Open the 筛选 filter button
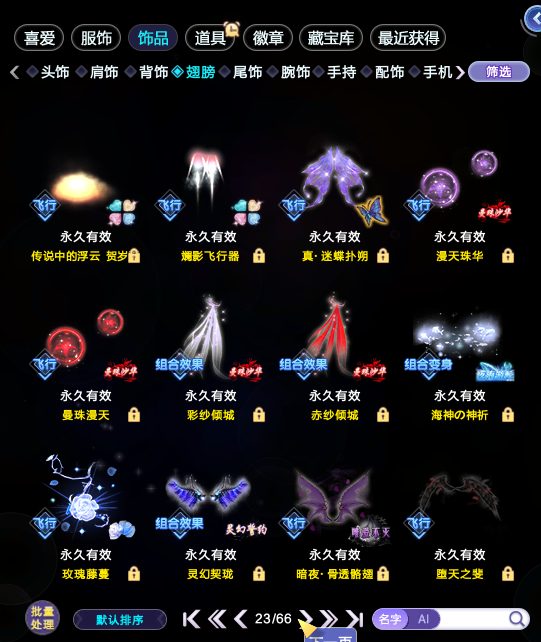The image size is (541, 642). coord(499,72)
